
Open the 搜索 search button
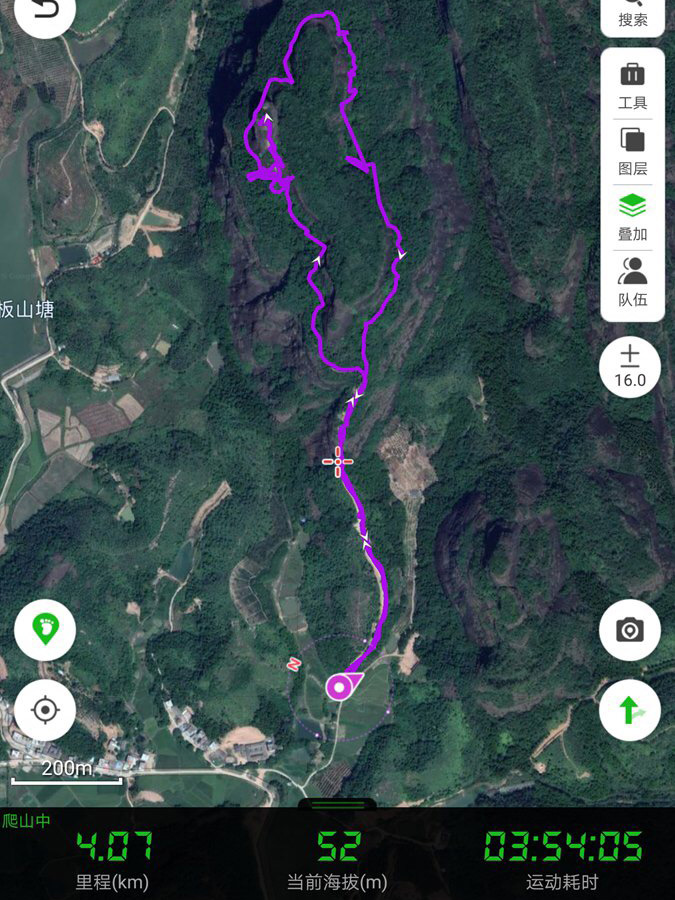pos(632,14)
